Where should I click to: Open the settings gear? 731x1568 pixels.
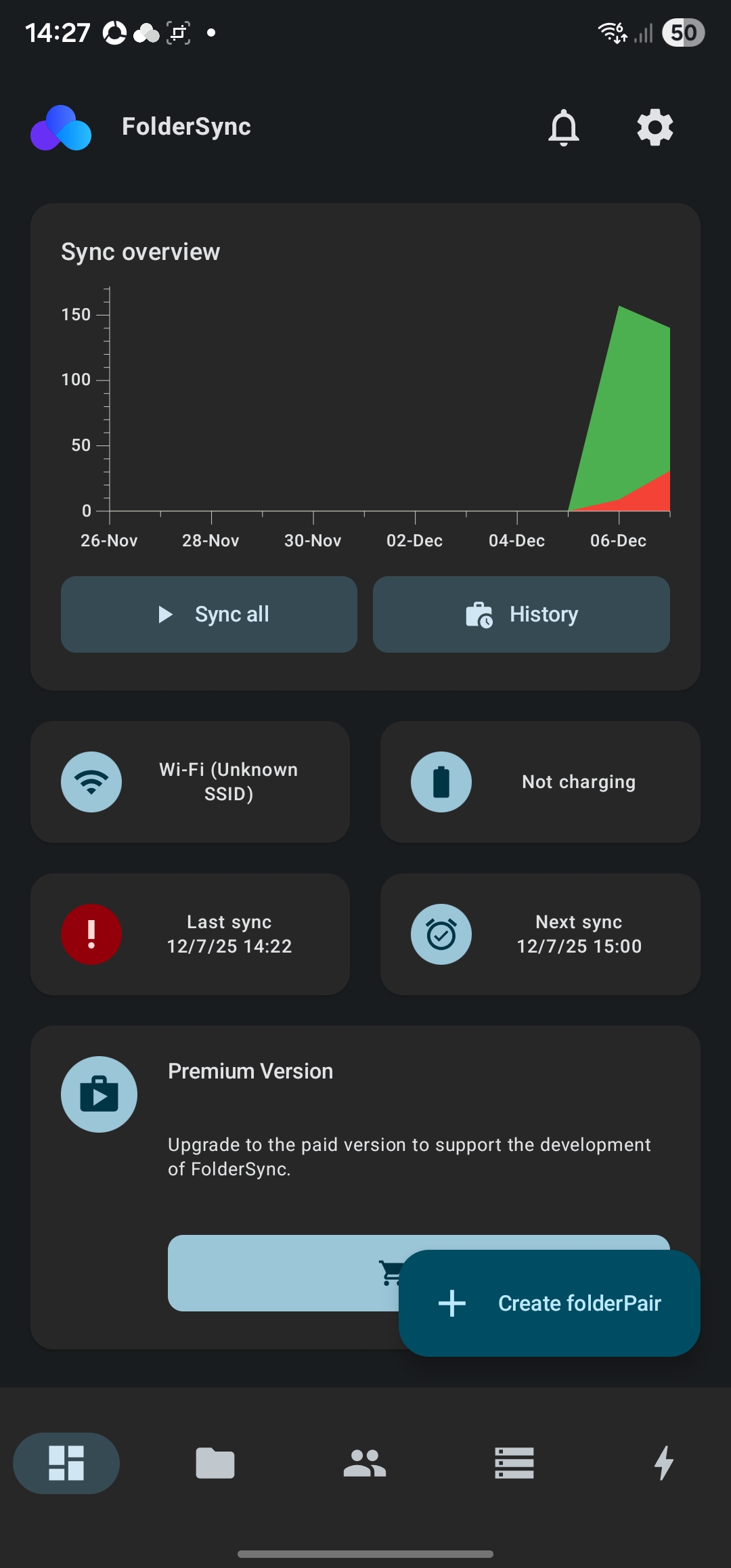[655, 127]
